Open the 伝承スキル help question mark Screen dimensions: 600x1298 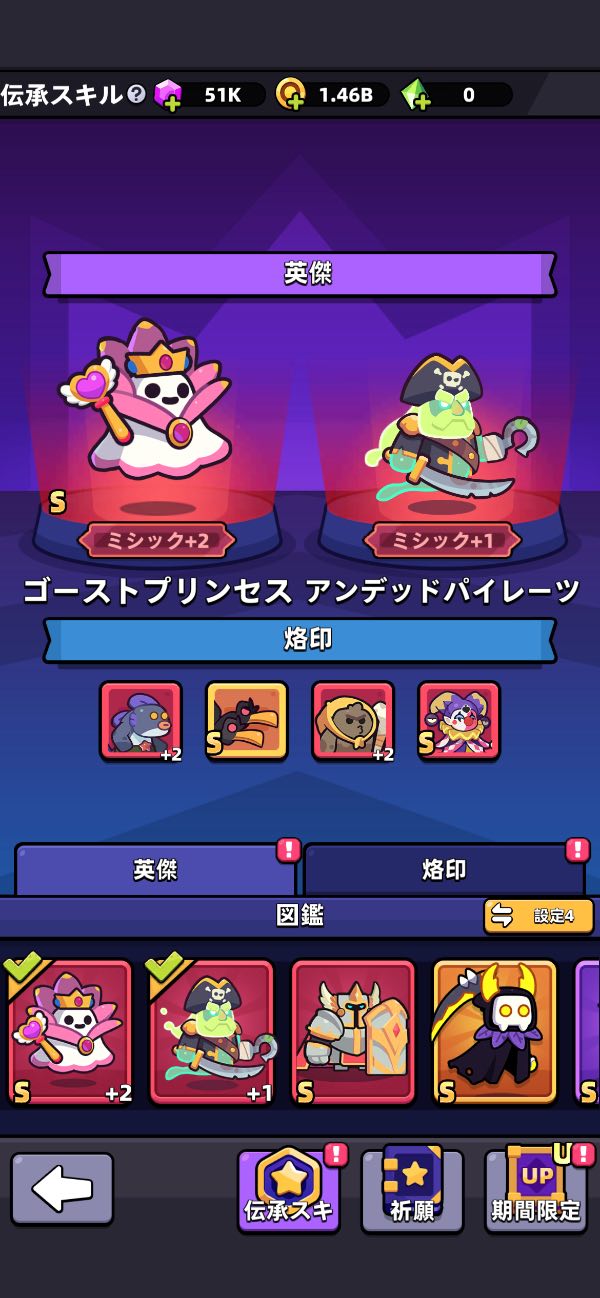136,95
